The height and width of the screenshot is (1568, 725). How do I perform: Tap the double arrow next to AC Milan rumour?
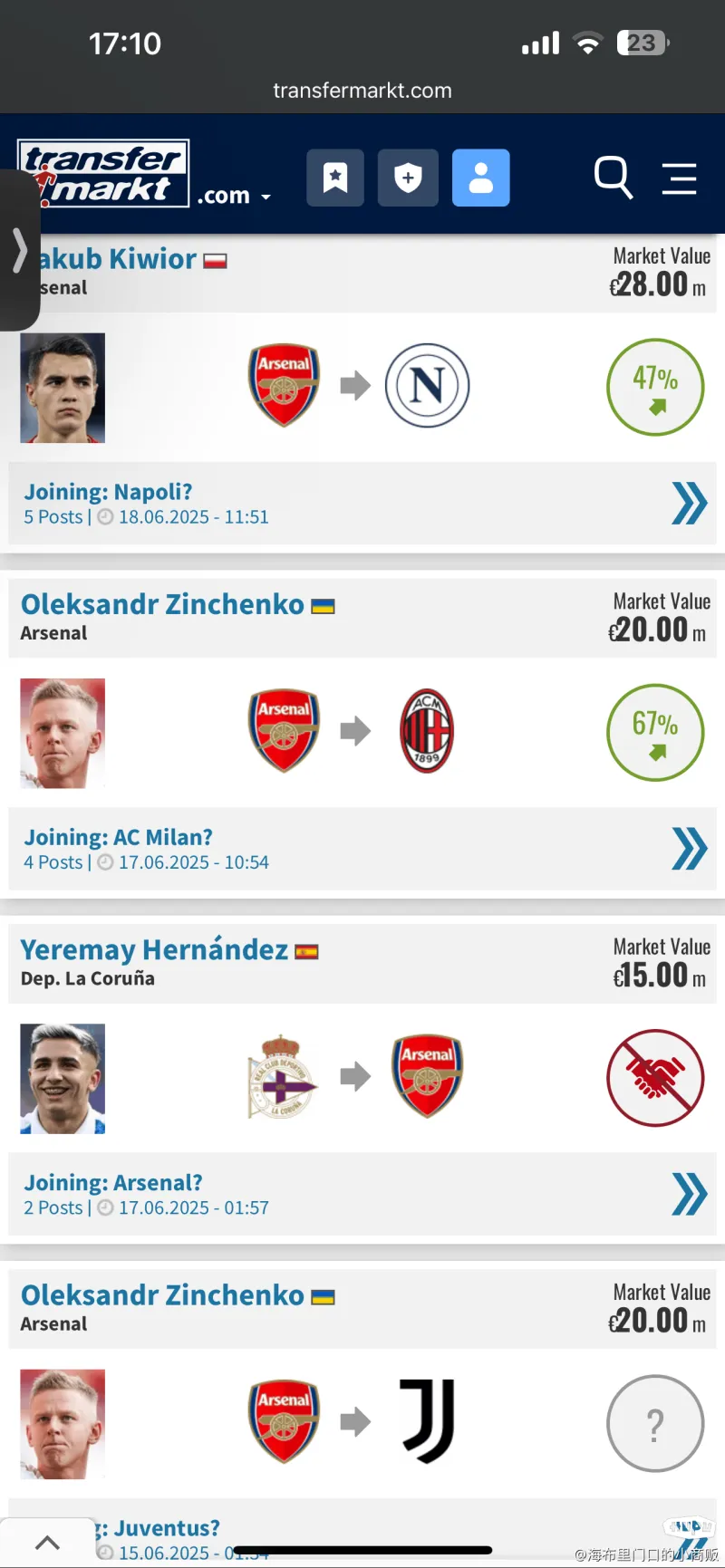click(689, 849)
